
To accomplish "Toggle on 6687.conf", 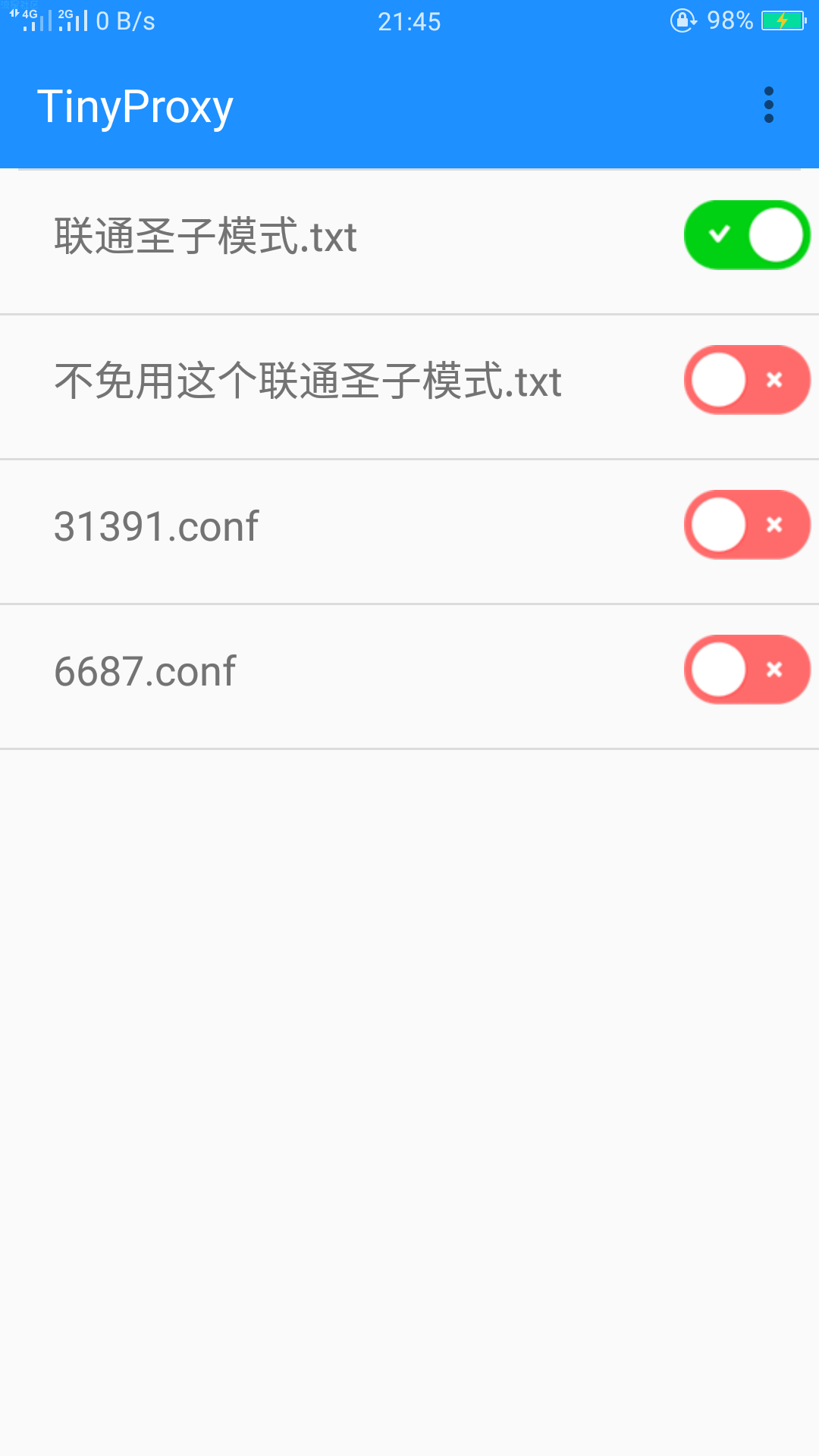I will click(x=747, y=670).
